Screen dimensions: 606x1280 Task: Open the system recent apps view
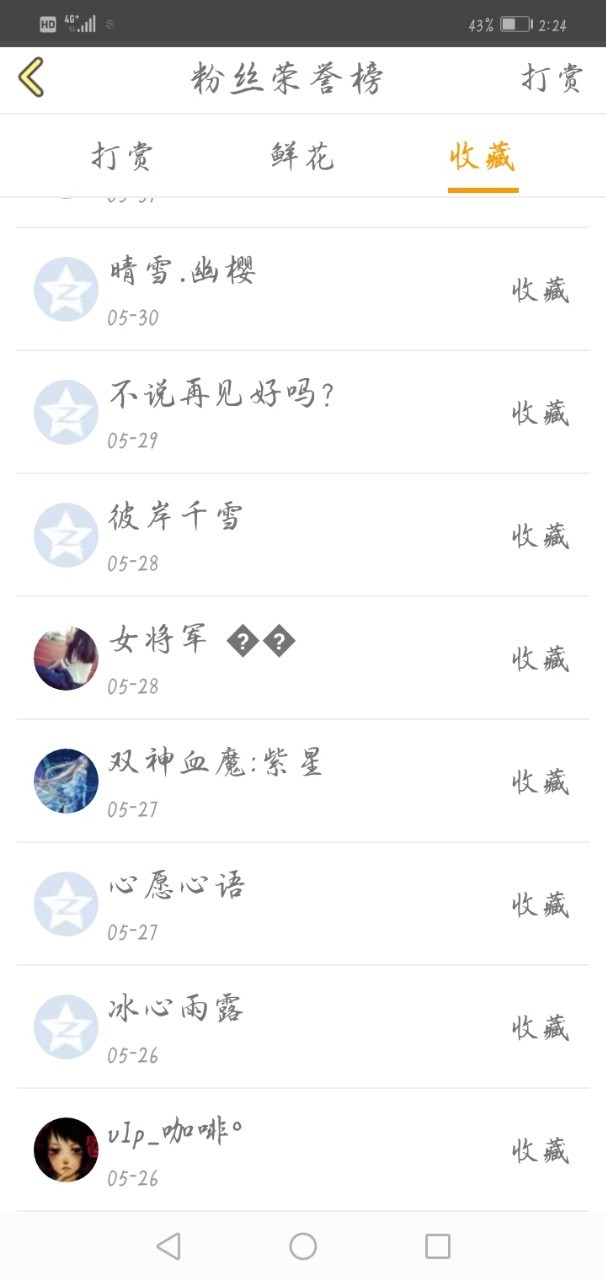pos(437,1246)
